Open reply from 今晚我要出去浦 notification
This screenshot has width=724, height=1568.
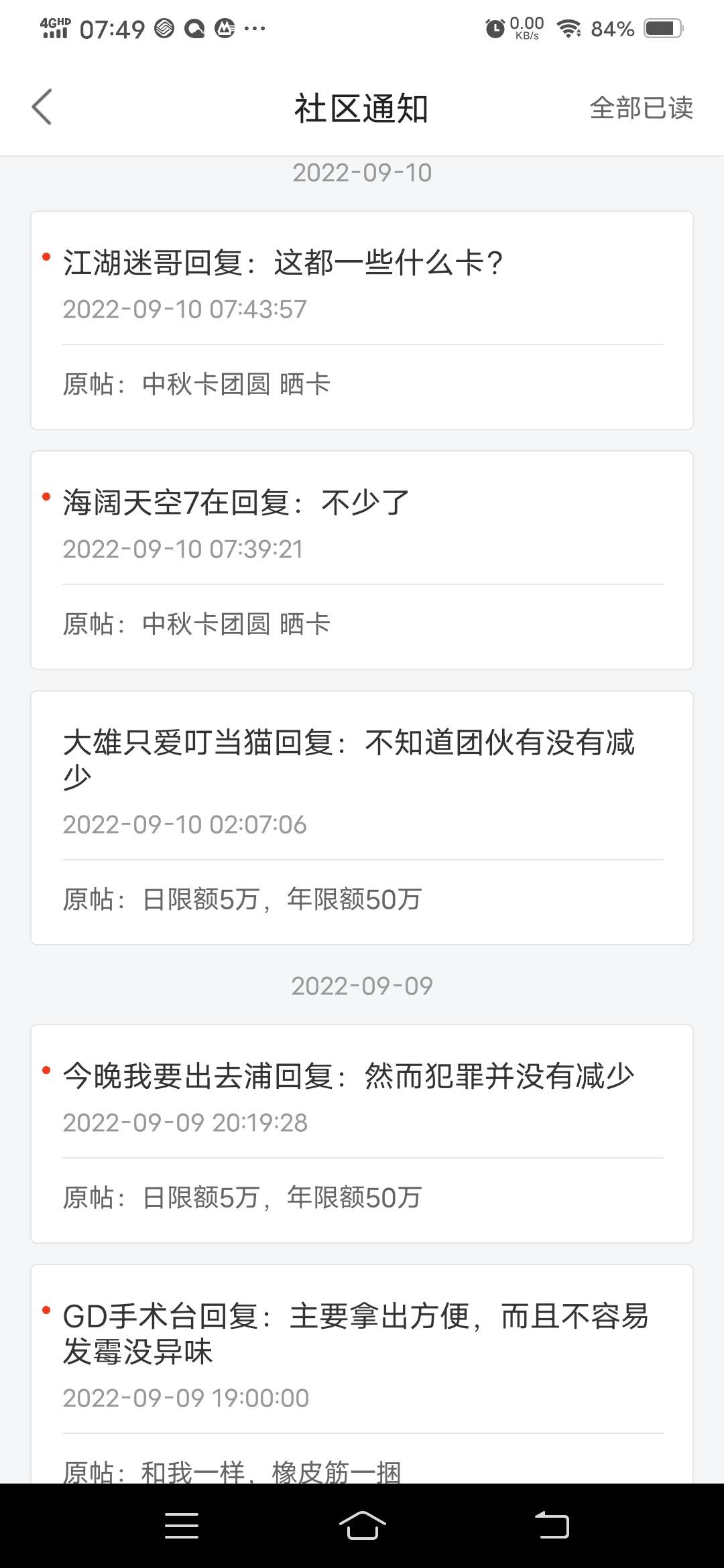(x=362, y=1134)
